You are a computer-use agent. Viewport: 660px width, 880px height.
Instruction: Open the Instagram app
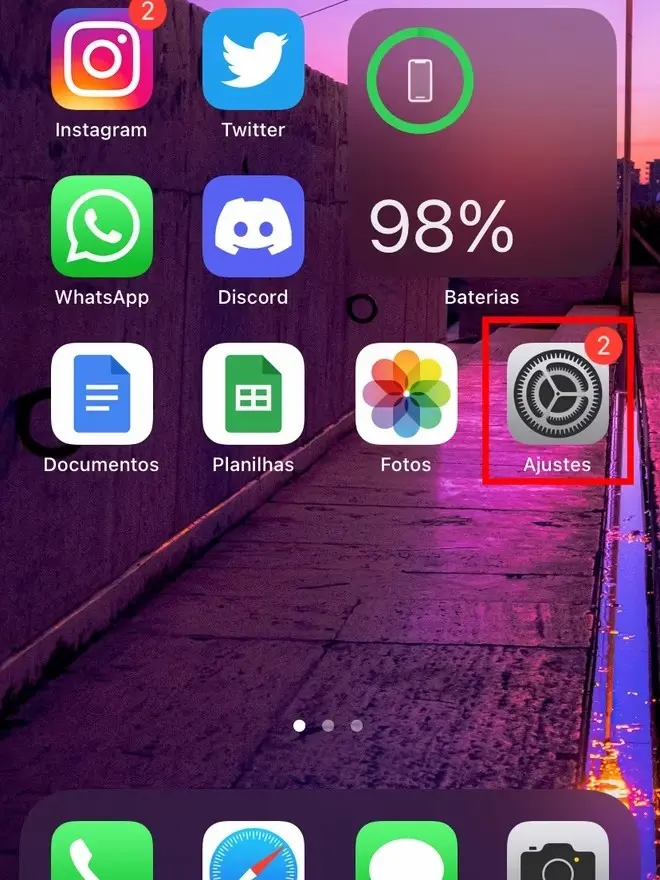coord(102,59)
